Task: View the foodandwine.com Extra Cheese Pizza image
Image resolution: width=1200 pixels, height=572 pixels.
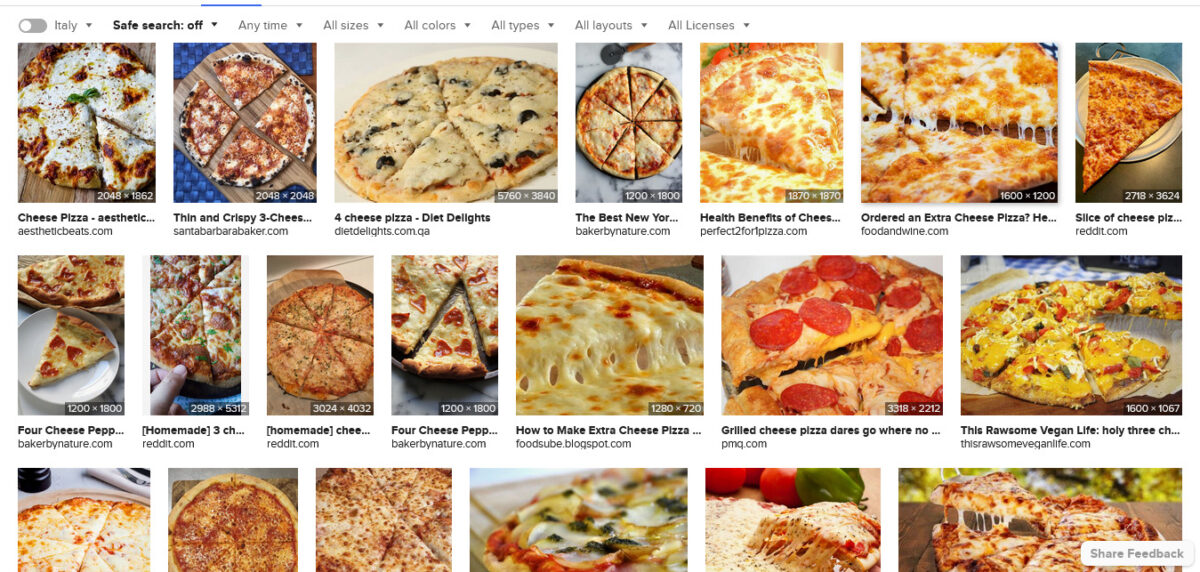Action: click(959, 122)
